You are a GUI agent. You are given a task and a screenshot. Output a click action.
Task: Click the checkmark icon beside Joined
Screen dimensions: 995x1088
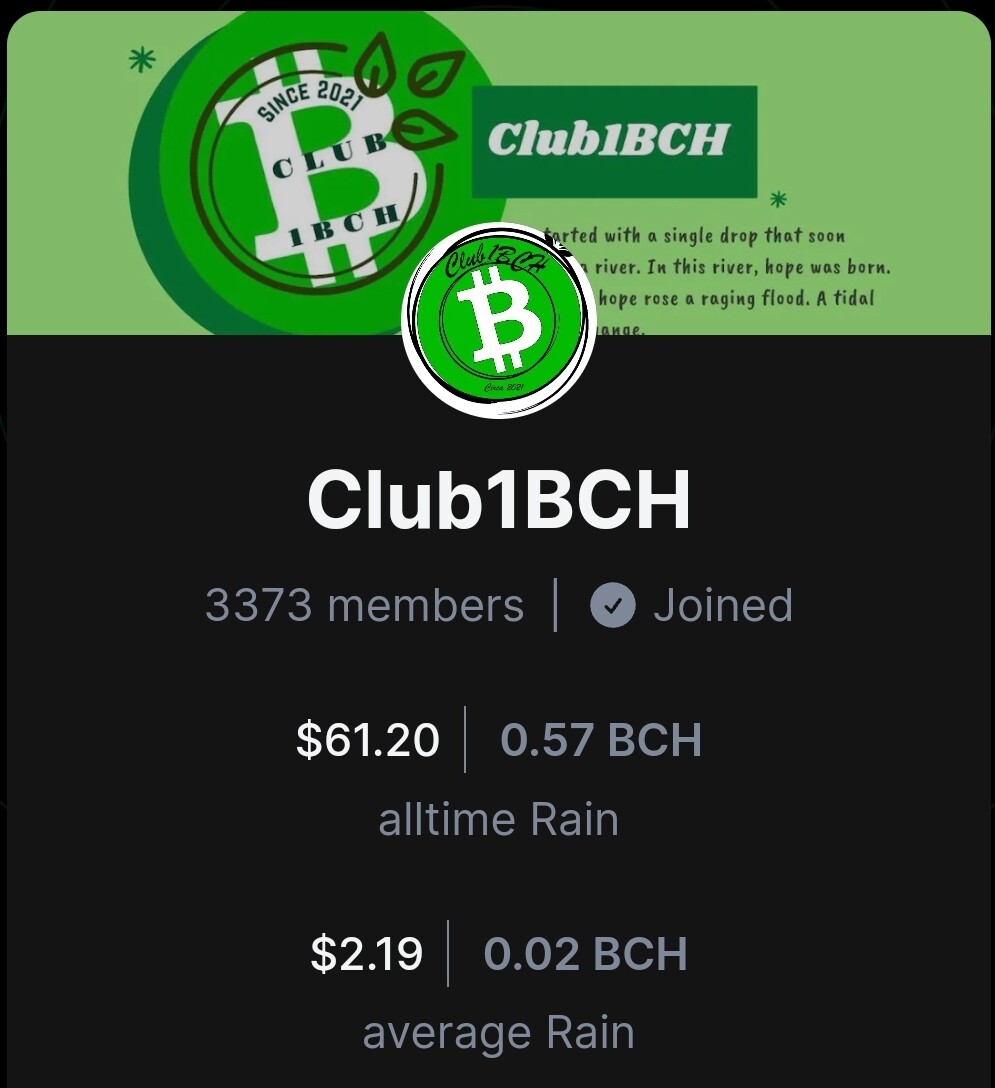click(613, 604)
